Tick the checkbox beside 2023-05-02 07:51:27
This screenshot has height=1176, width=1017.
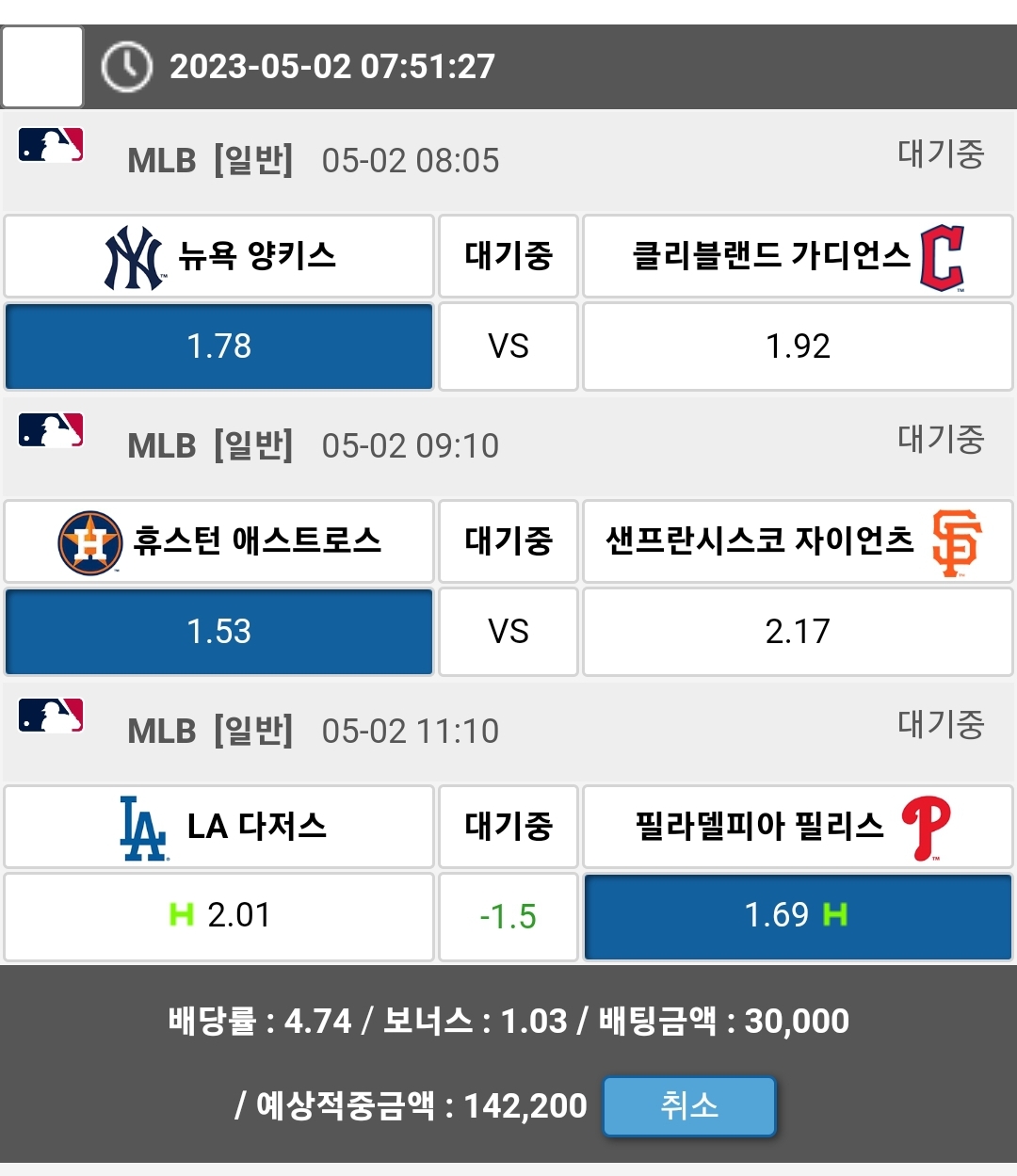click(43, 67)
